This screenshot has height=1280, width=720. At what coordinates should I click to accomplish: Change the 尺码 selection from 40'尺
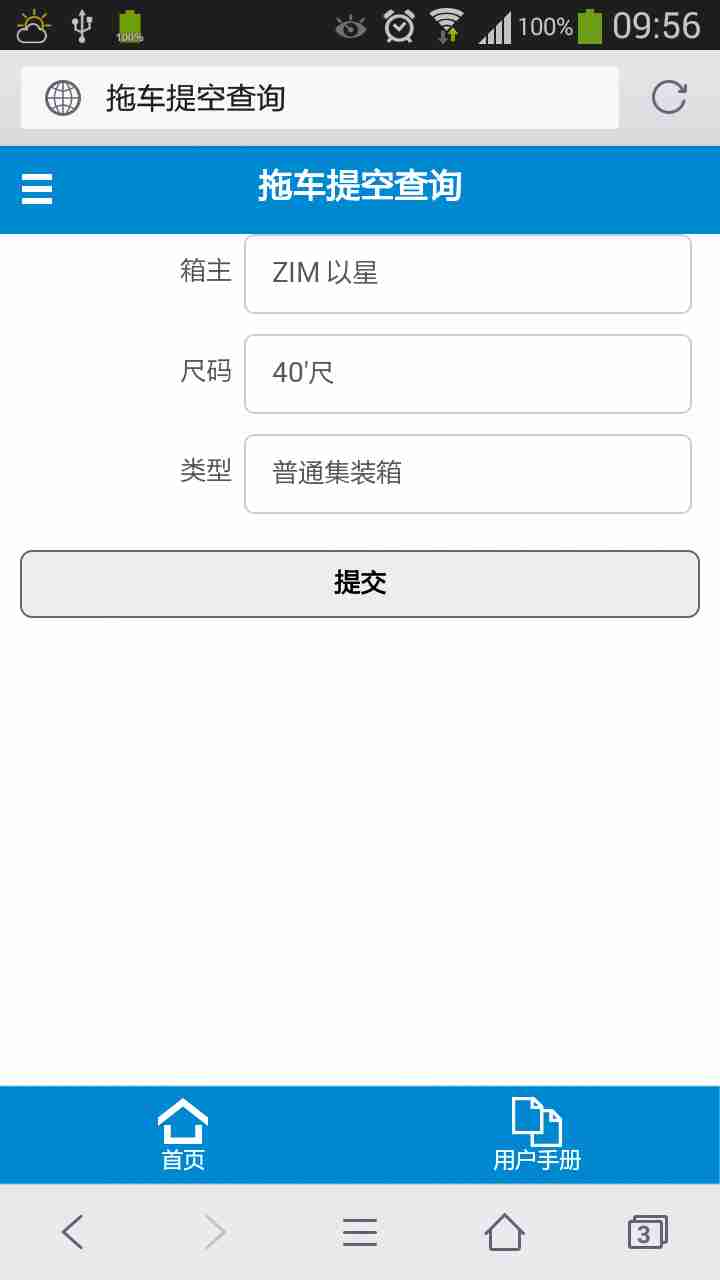point(467,373)
